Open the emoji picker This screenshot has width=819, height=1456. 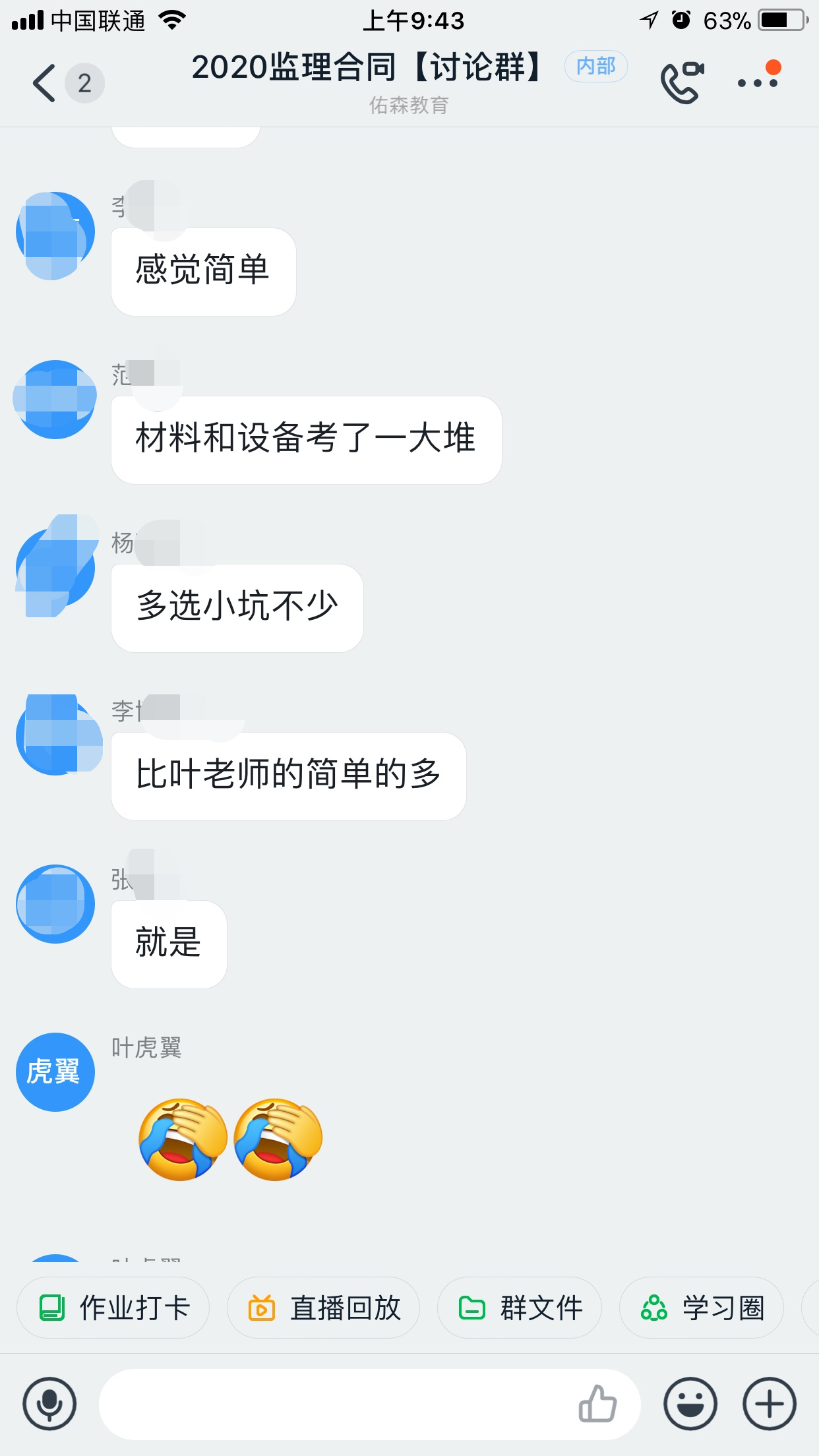pos(690,1403)
